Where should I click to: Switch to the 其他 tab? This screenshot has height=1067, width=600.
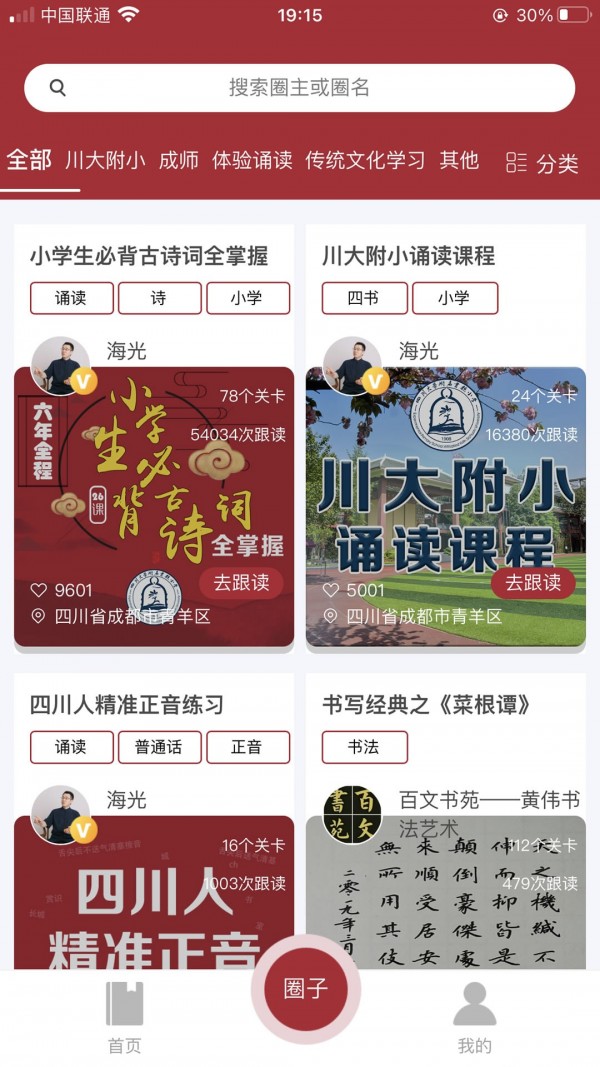coord(459,160)
